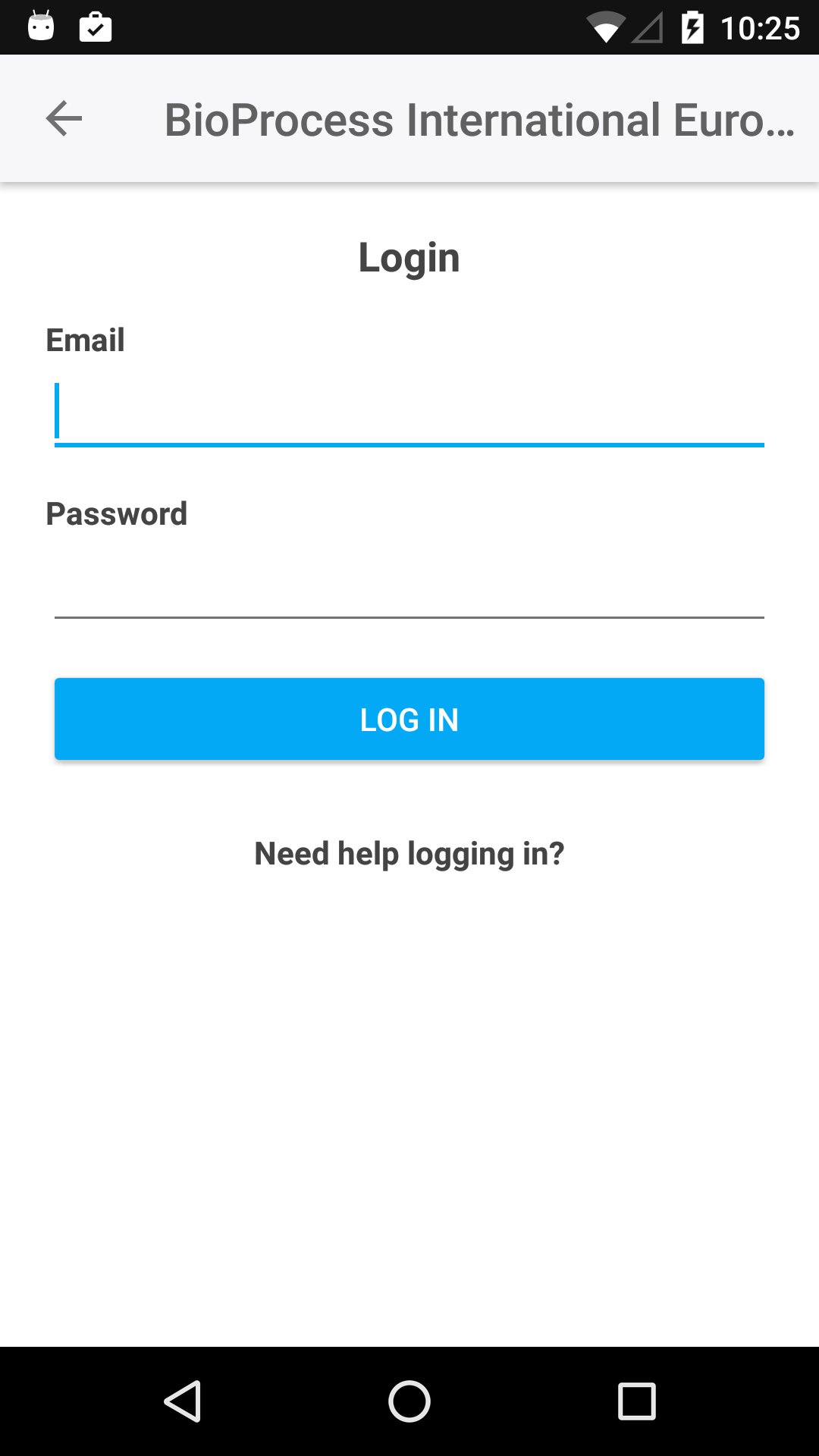Open the help by tapping Need help logging in?
This screenshot has height=1456, width=819.
coord(409,852)
